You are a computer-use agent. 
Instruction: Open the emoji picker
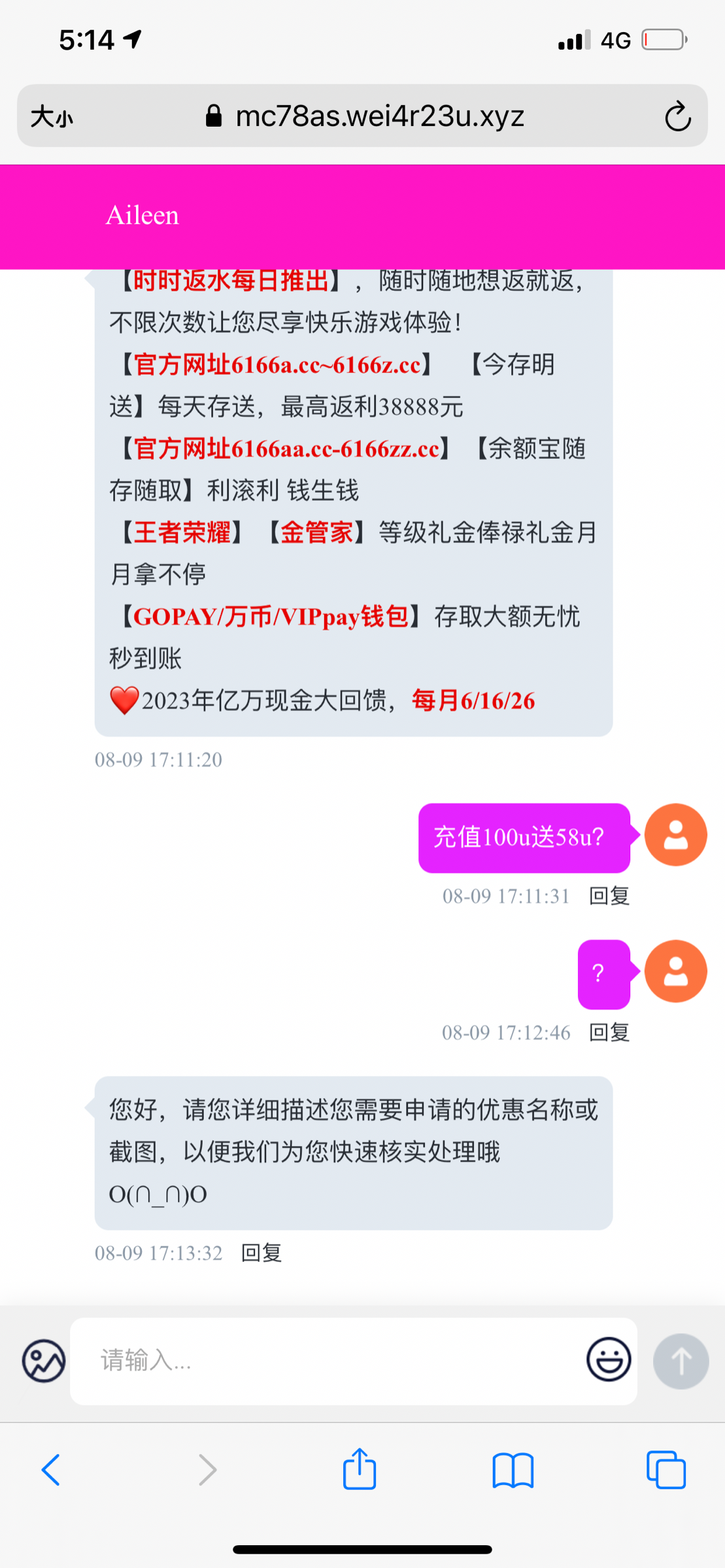(609, 1360)
